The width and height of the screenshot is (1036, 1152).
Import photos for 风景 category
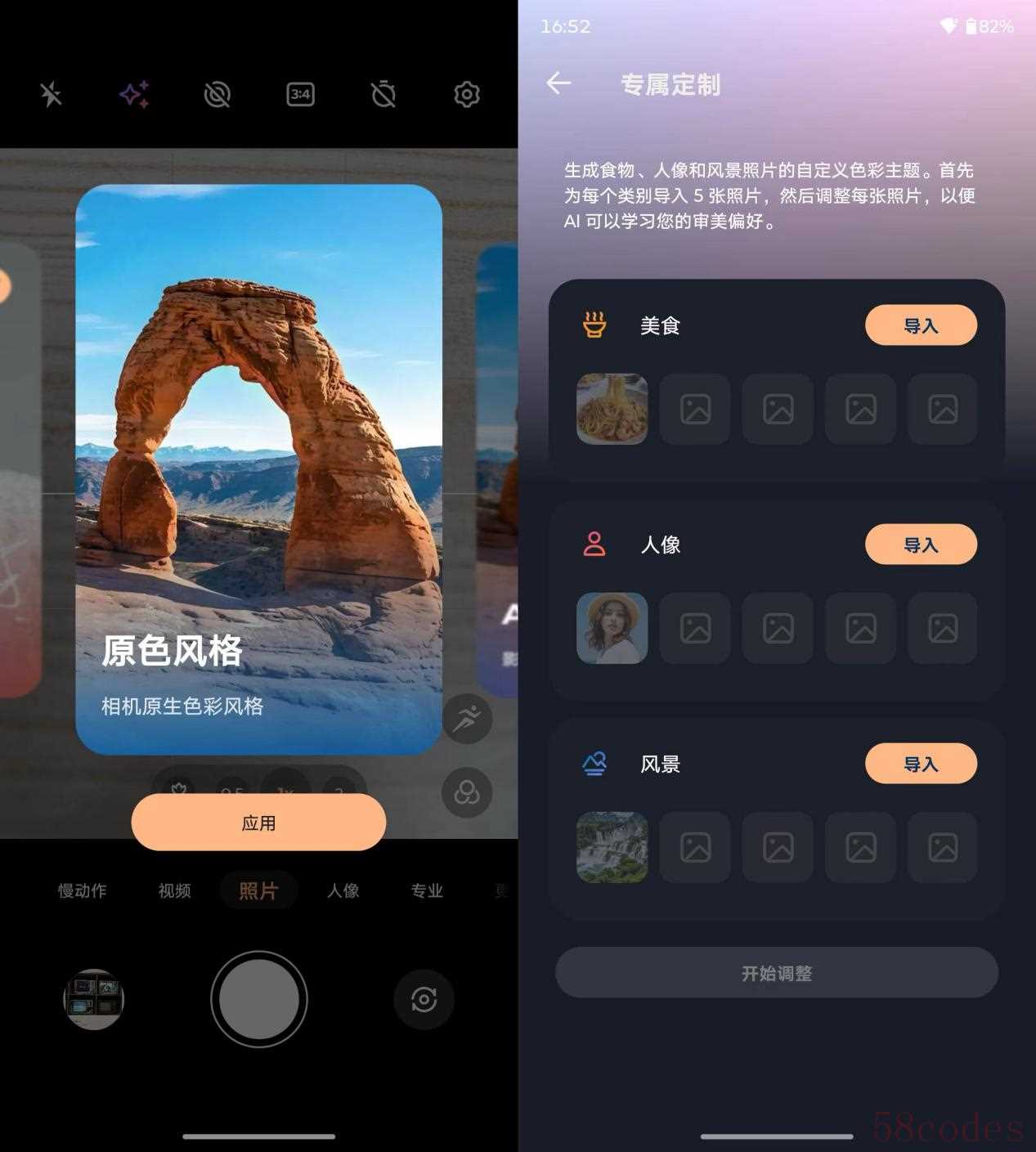(x=921, y=764)
